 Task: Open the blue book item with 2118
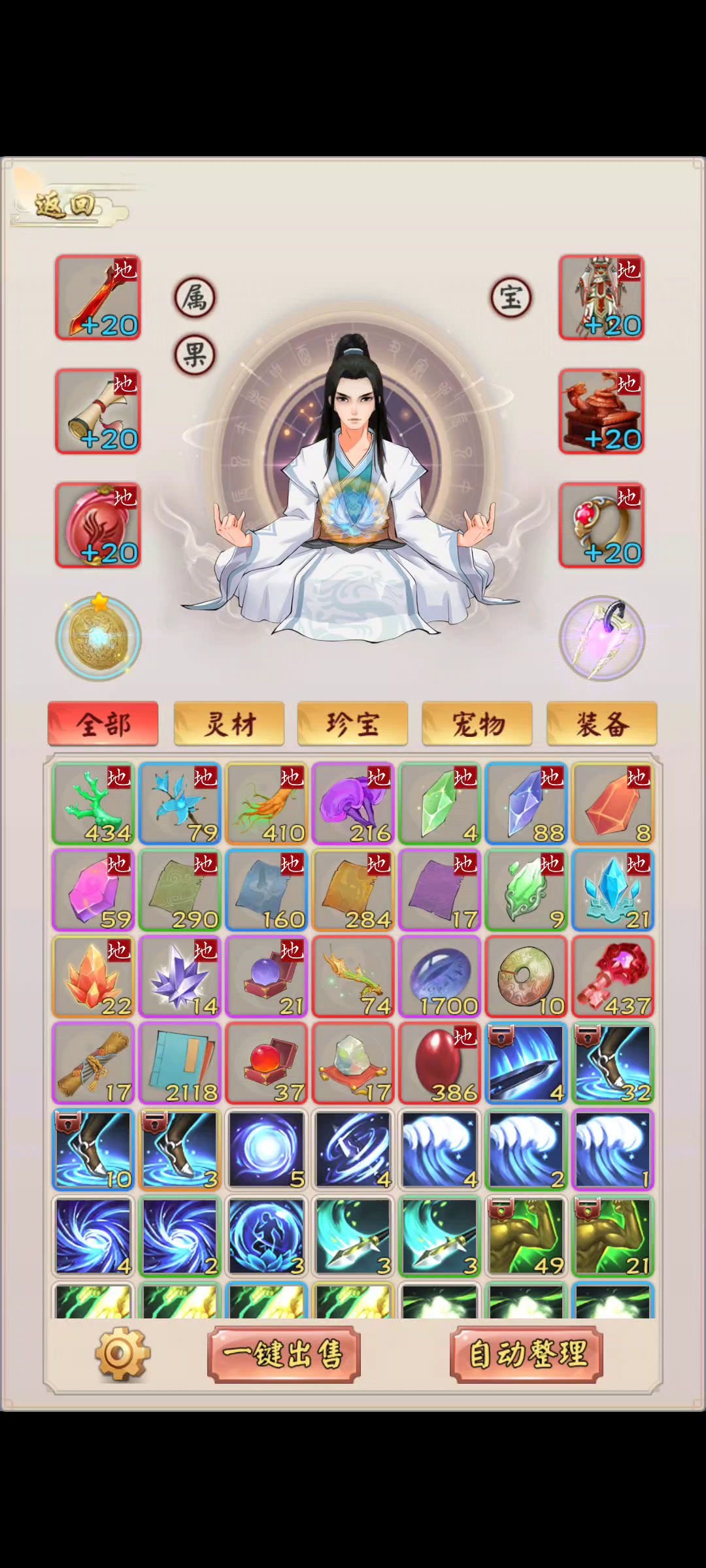click(x=180, y=1064)
